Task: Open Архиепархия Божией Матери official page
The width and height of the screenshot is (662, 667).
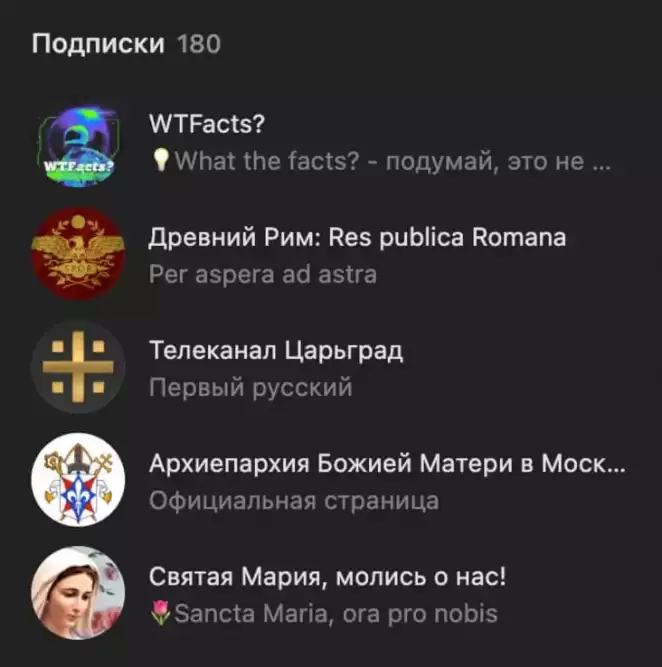Action: pos(387,465)
